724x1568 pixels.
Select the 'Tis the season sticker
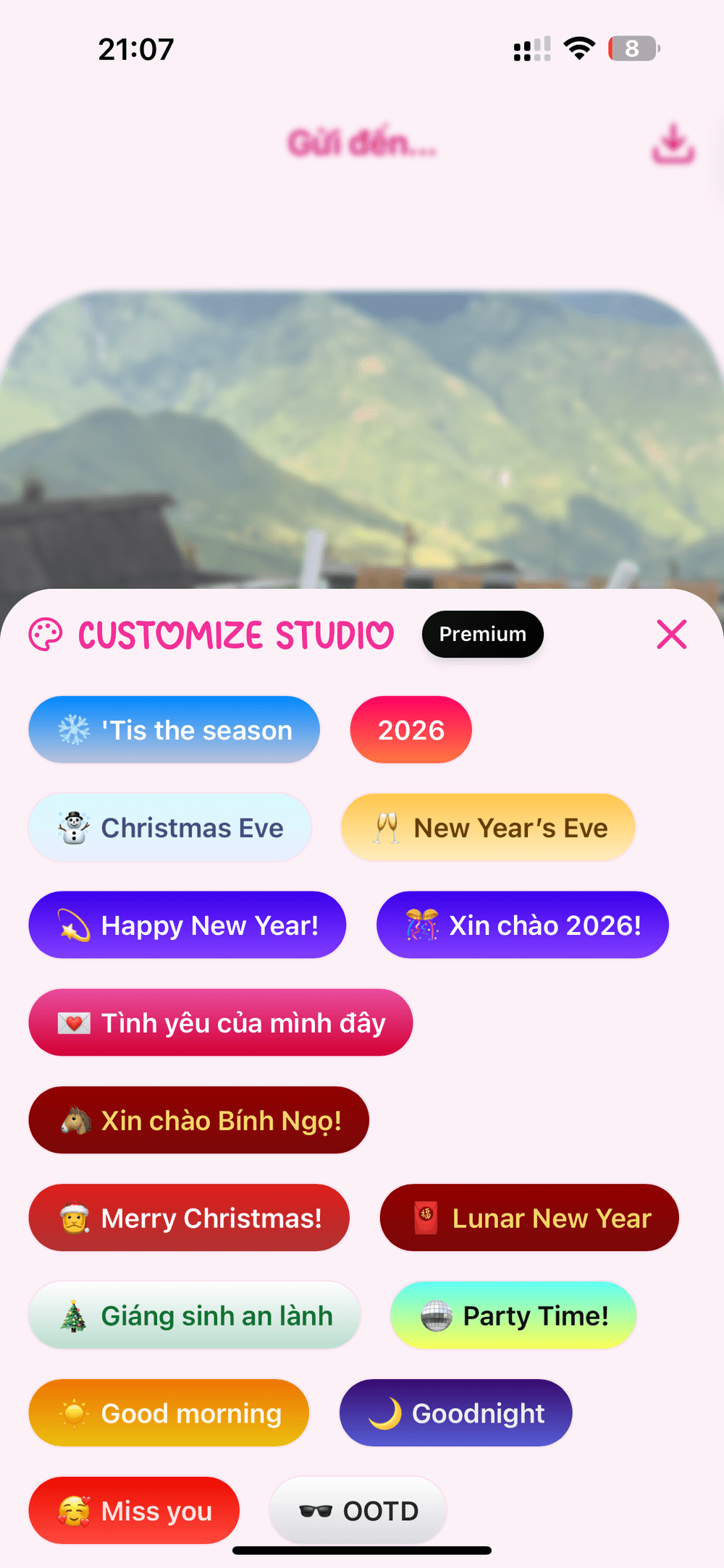[174, 730]
